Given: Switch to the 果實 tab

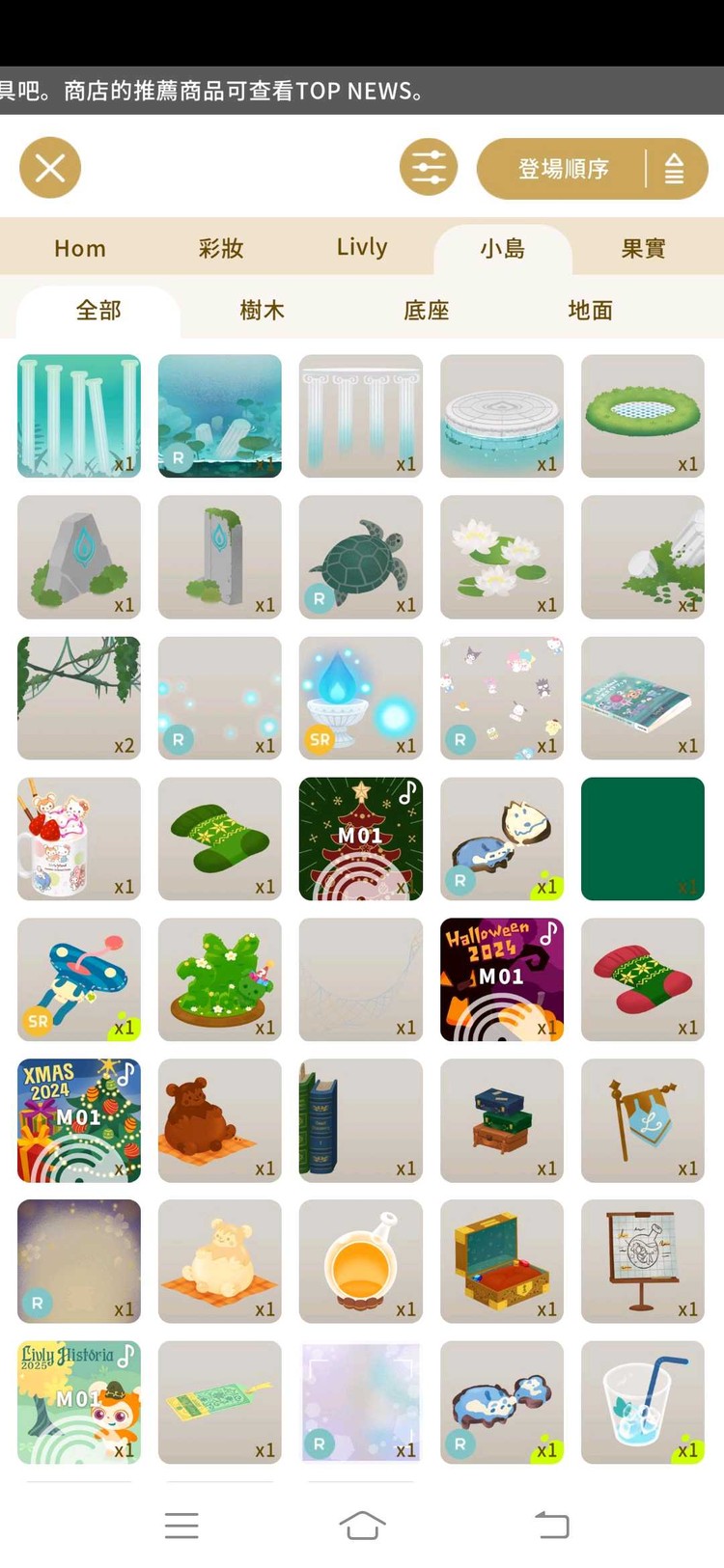Looking at the screenshot, I should (x=643, y=249).
